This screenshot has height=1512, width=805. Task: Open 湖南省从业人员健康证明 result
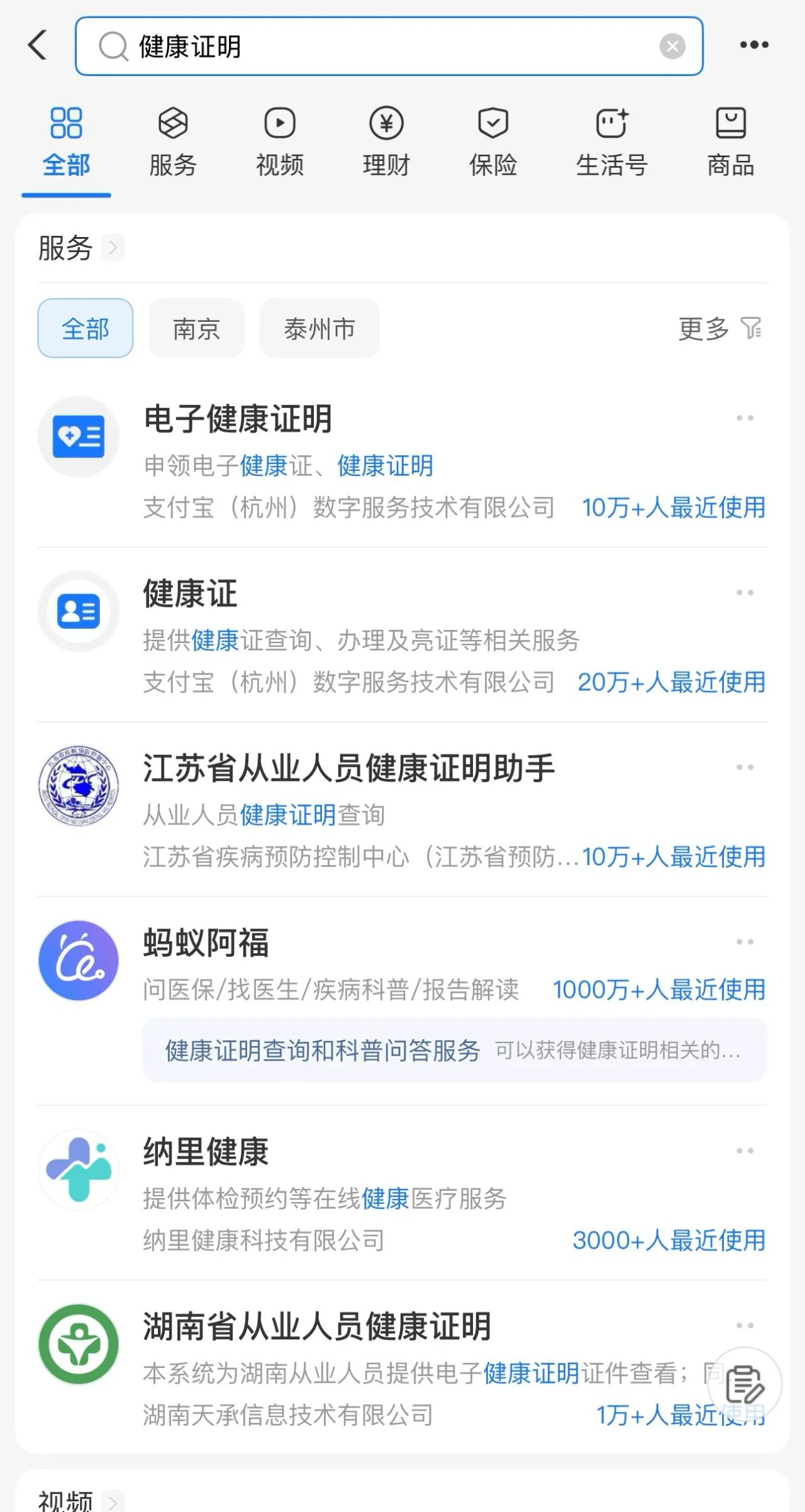(317, 1327)
